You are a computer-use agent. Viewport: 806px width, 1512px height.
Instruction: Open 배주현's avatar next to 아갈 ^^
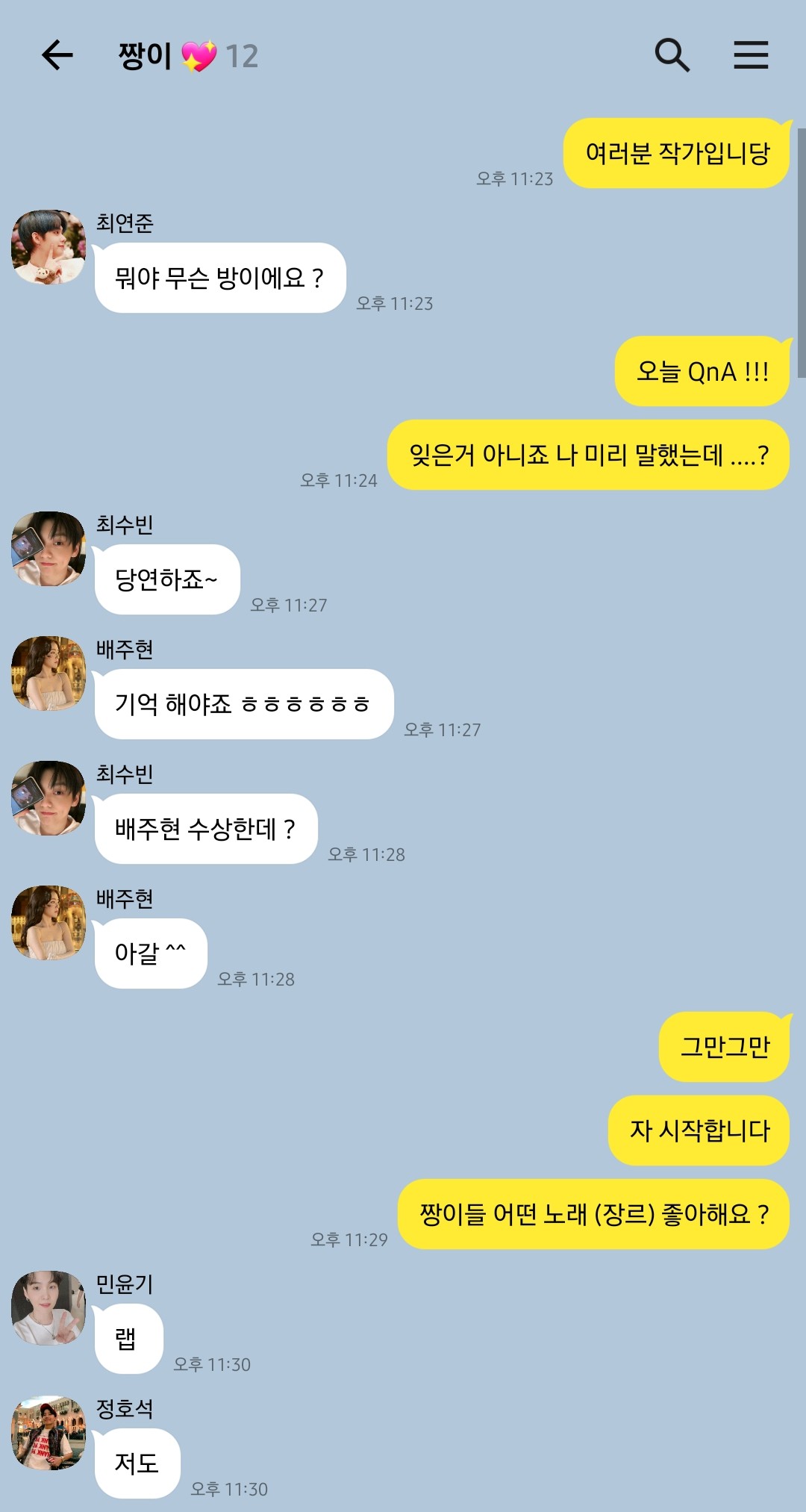[49, 923]
